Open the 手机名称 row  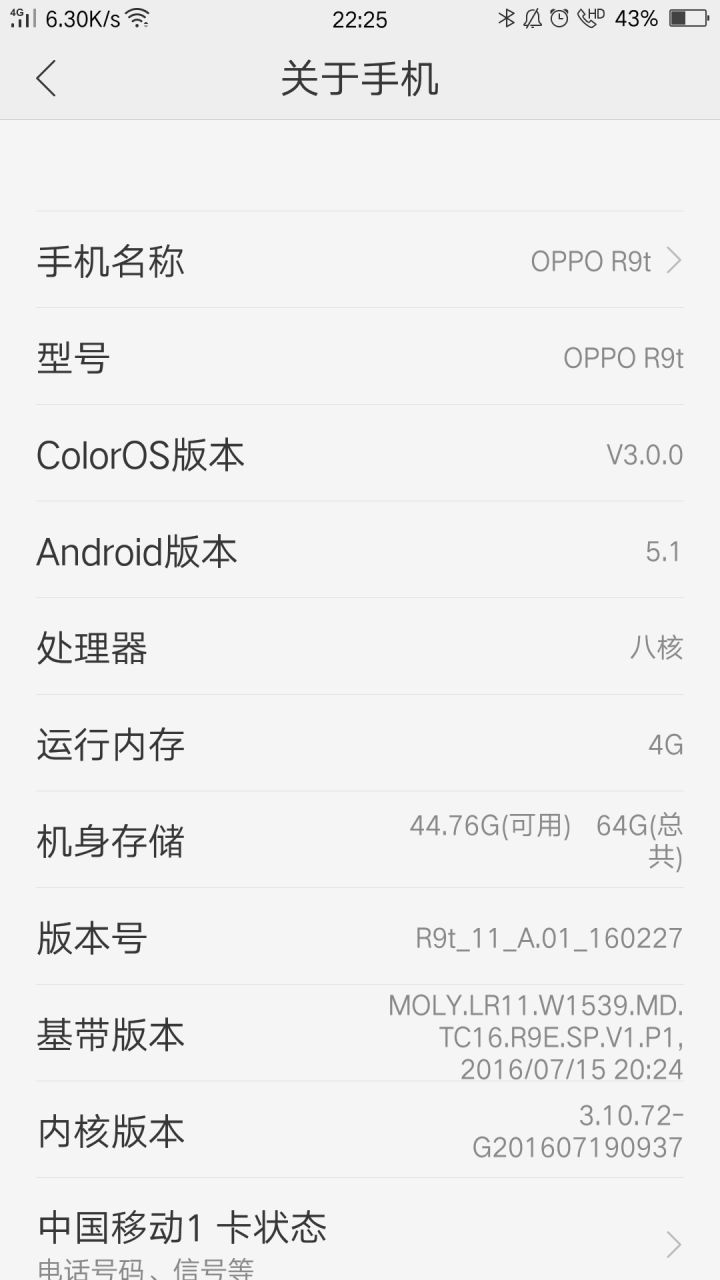360,260
